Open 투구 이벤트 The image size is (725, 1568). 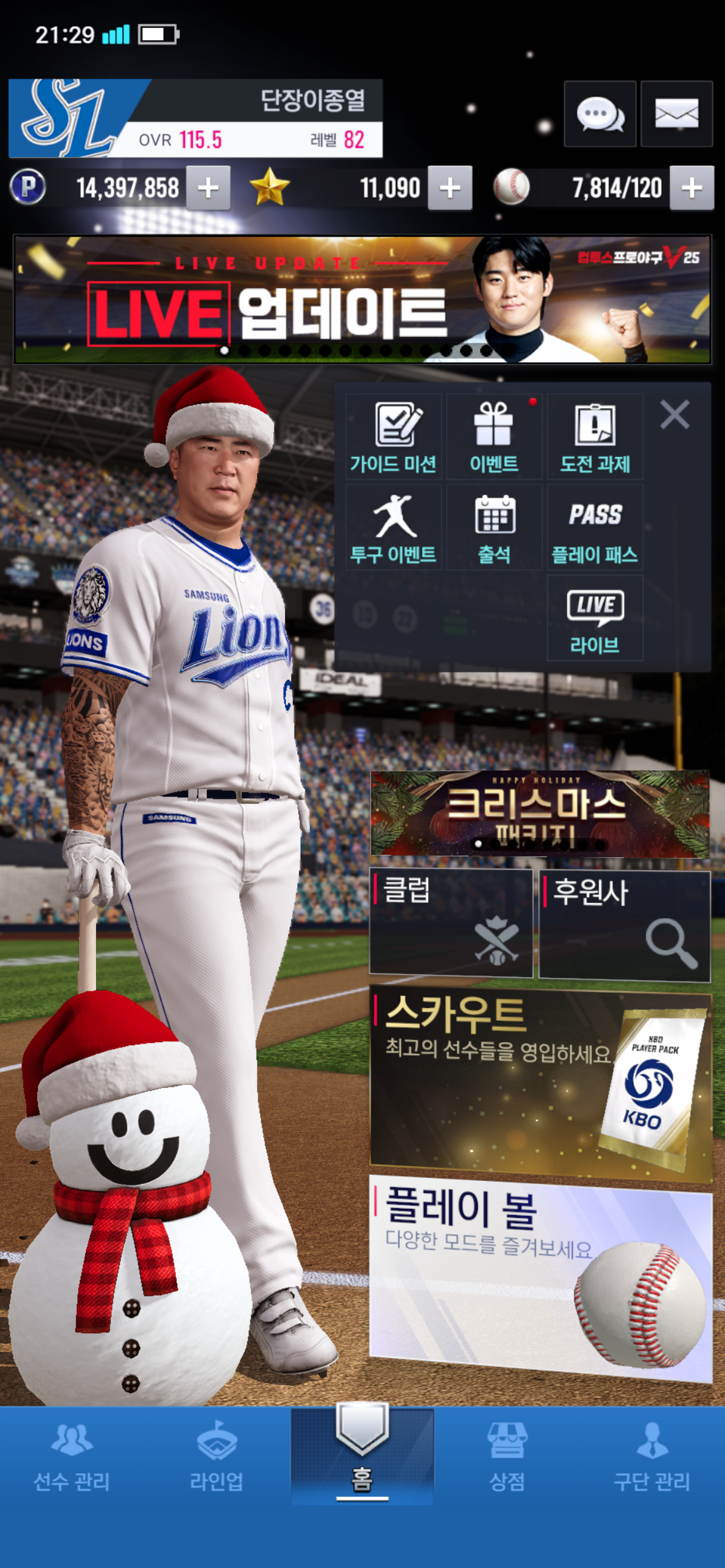[x=393, y=528]
